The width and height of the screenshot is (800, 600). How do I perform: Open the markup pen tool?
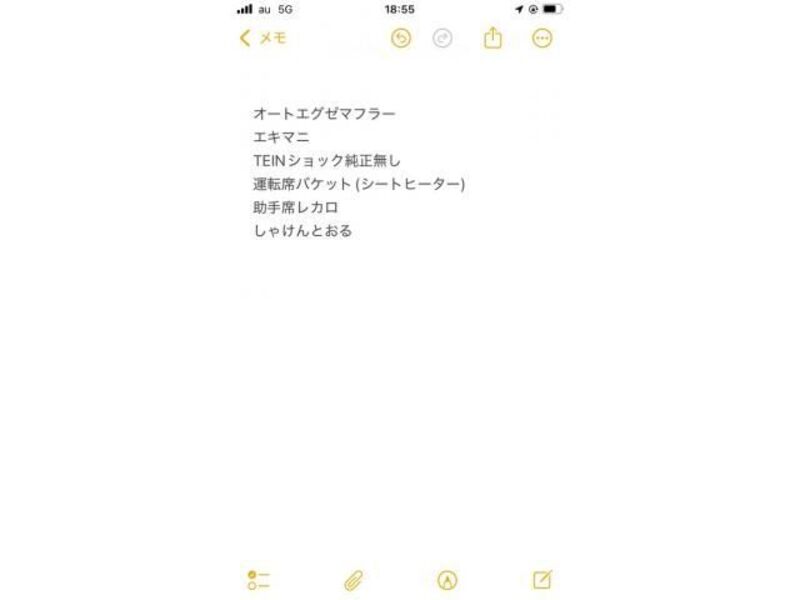coord(447,580)
